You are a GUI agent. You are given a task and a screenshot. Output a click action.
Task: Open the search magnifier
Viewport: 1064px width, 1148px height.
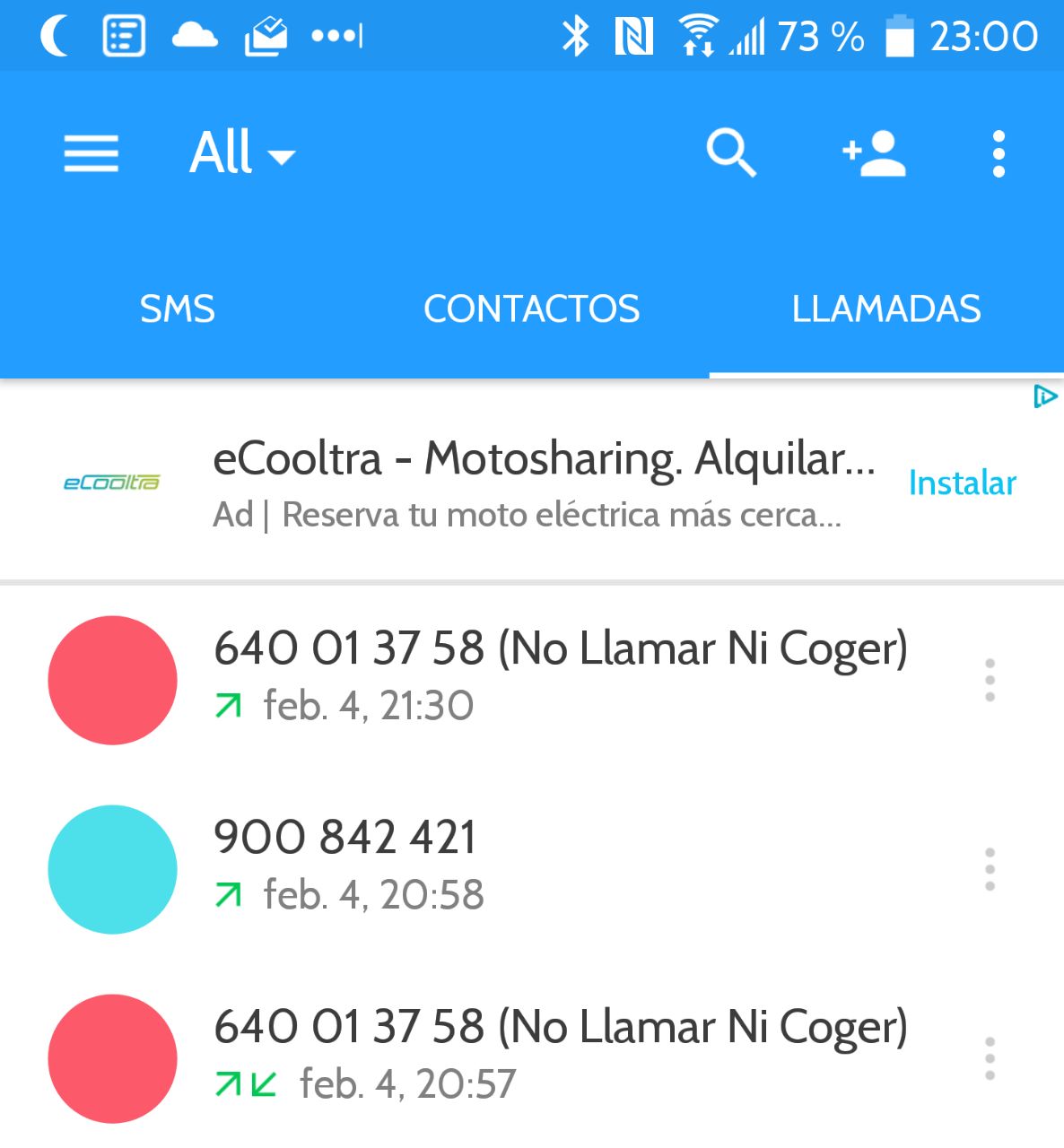(730, 153)
